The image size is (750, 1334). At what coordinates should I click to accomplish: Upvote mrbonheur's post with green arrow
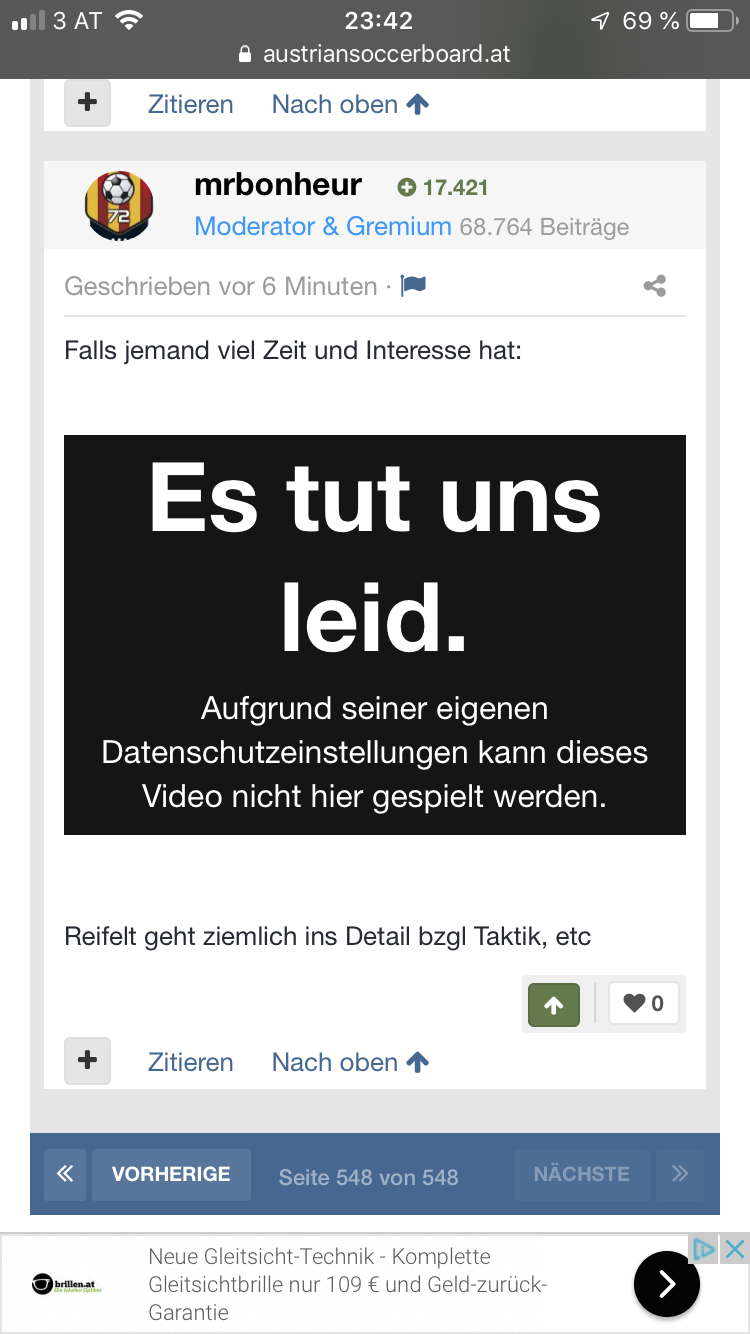(x=554, y=1006)
